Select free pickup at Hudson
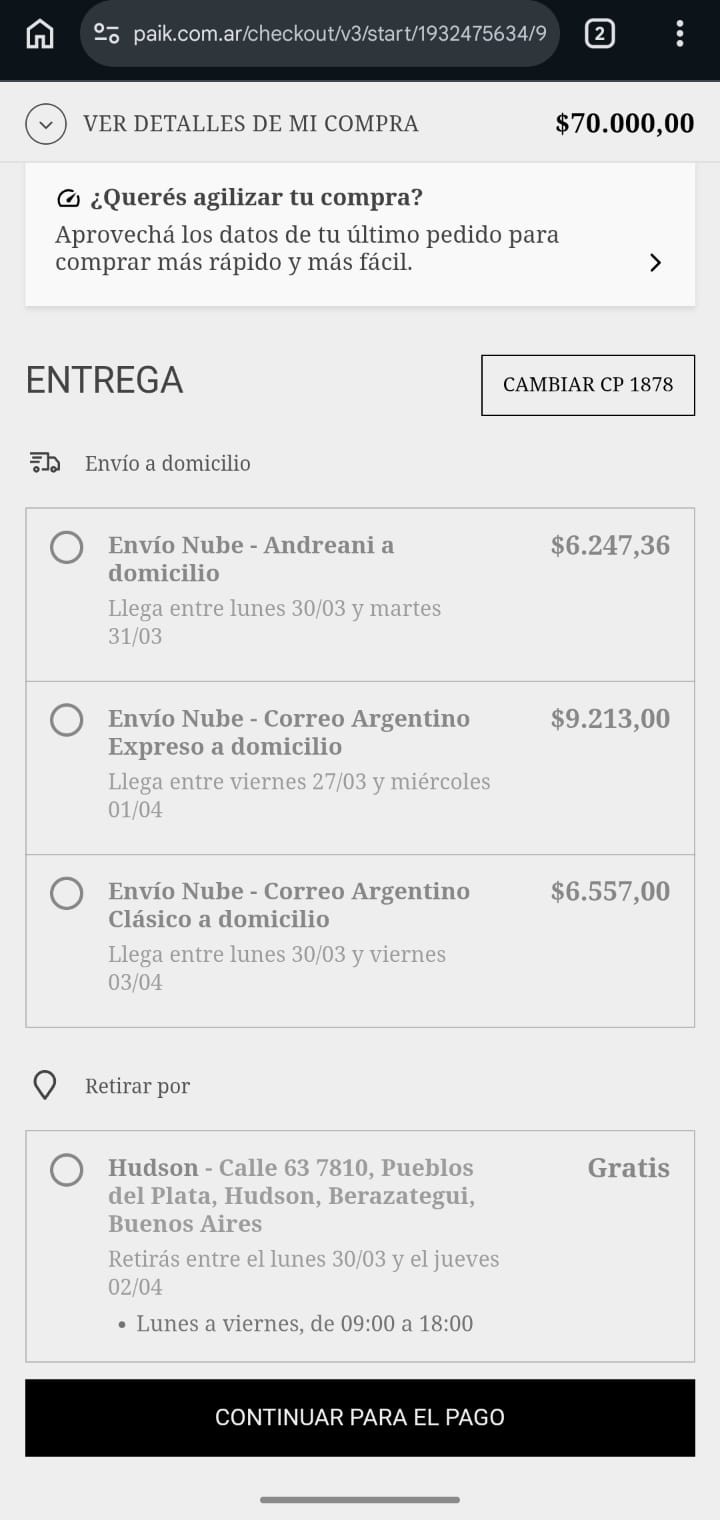 click(67, 1170)
